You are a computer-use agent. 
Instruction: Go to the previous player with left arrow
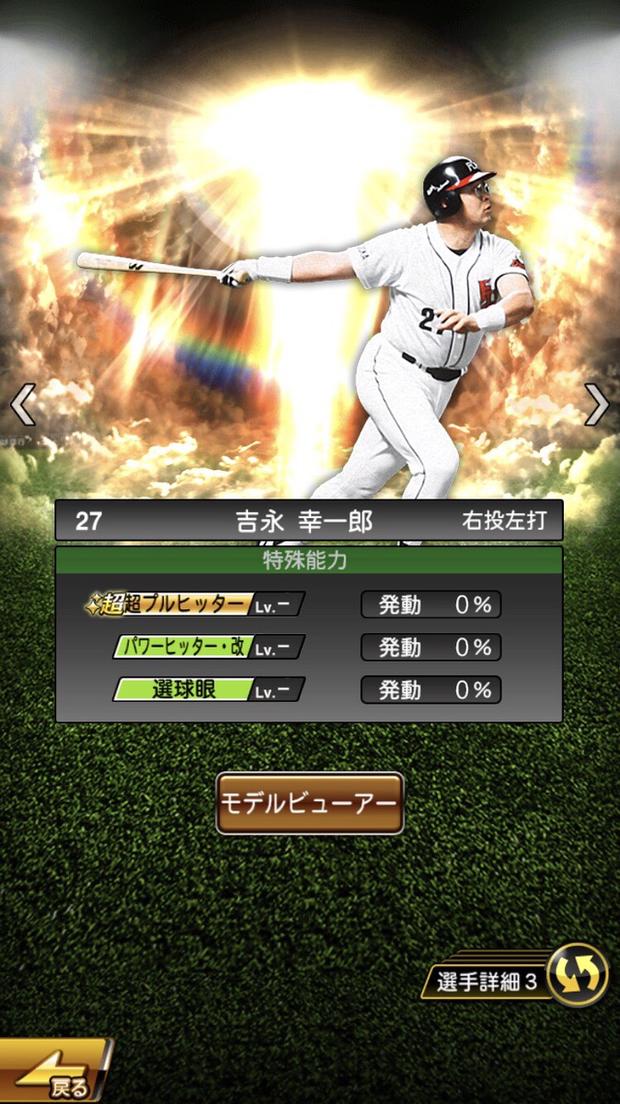coord(22,405)
